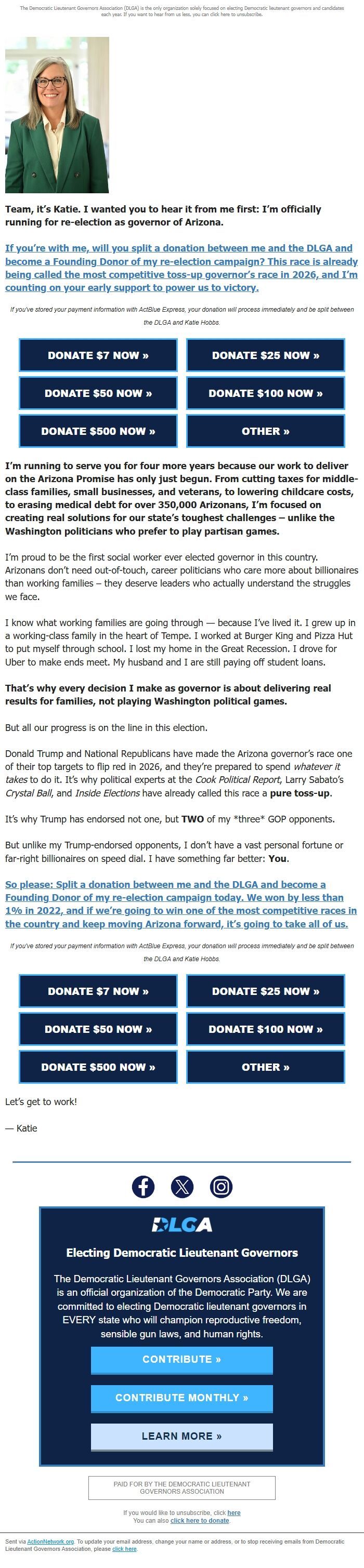Open the DLGA X profile icon
This screenshot has width=364, height=1568.
(x=181, y=1186)
